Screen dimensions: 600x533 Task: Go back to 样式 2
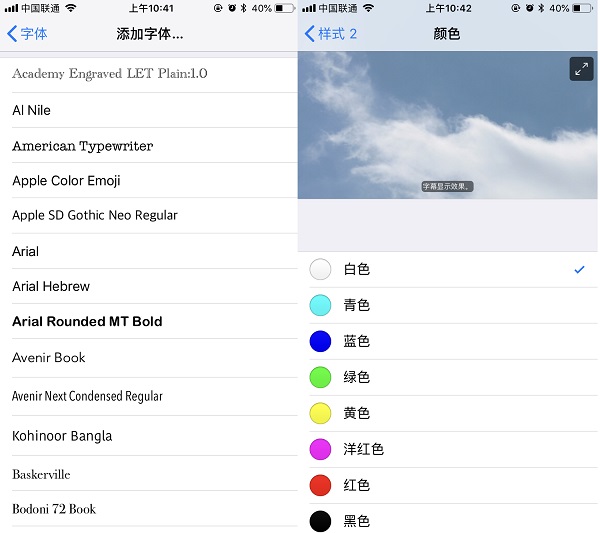click(x=331, y=34)
